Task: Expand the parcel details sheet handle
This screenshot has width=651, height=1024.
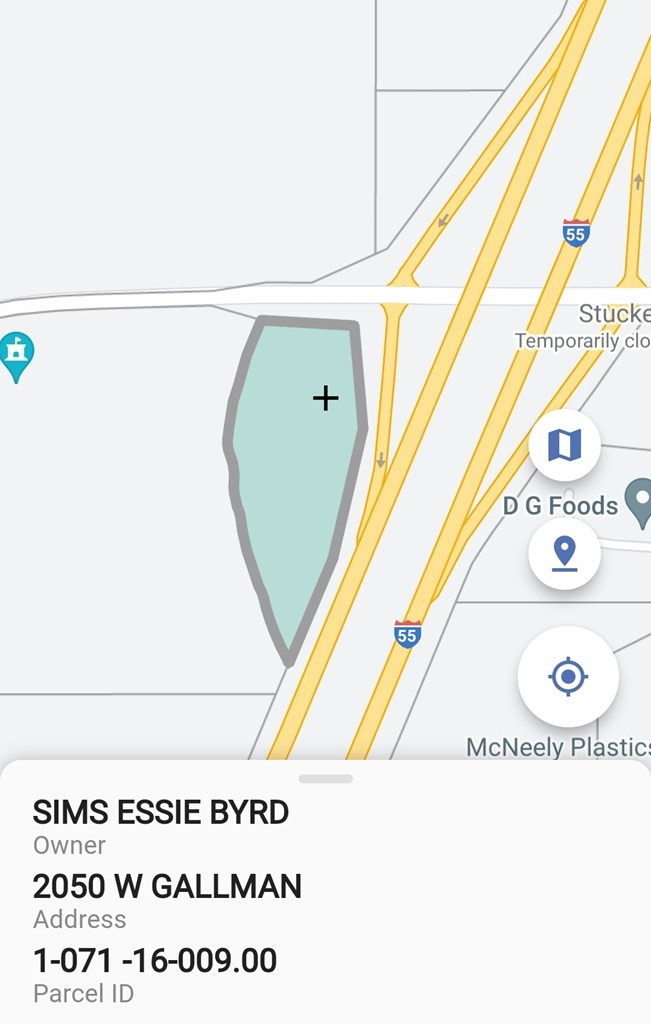Action: (x=325, y=778)
